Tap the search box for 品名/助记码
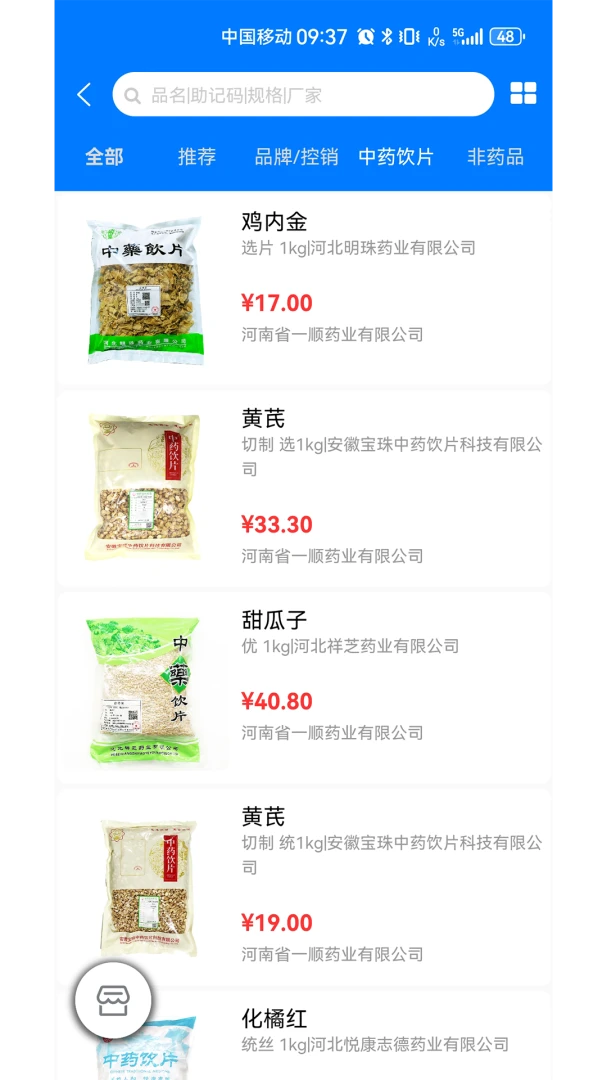Image resolution: width=607 pixels, height=1080 pixels. (303, 94)
